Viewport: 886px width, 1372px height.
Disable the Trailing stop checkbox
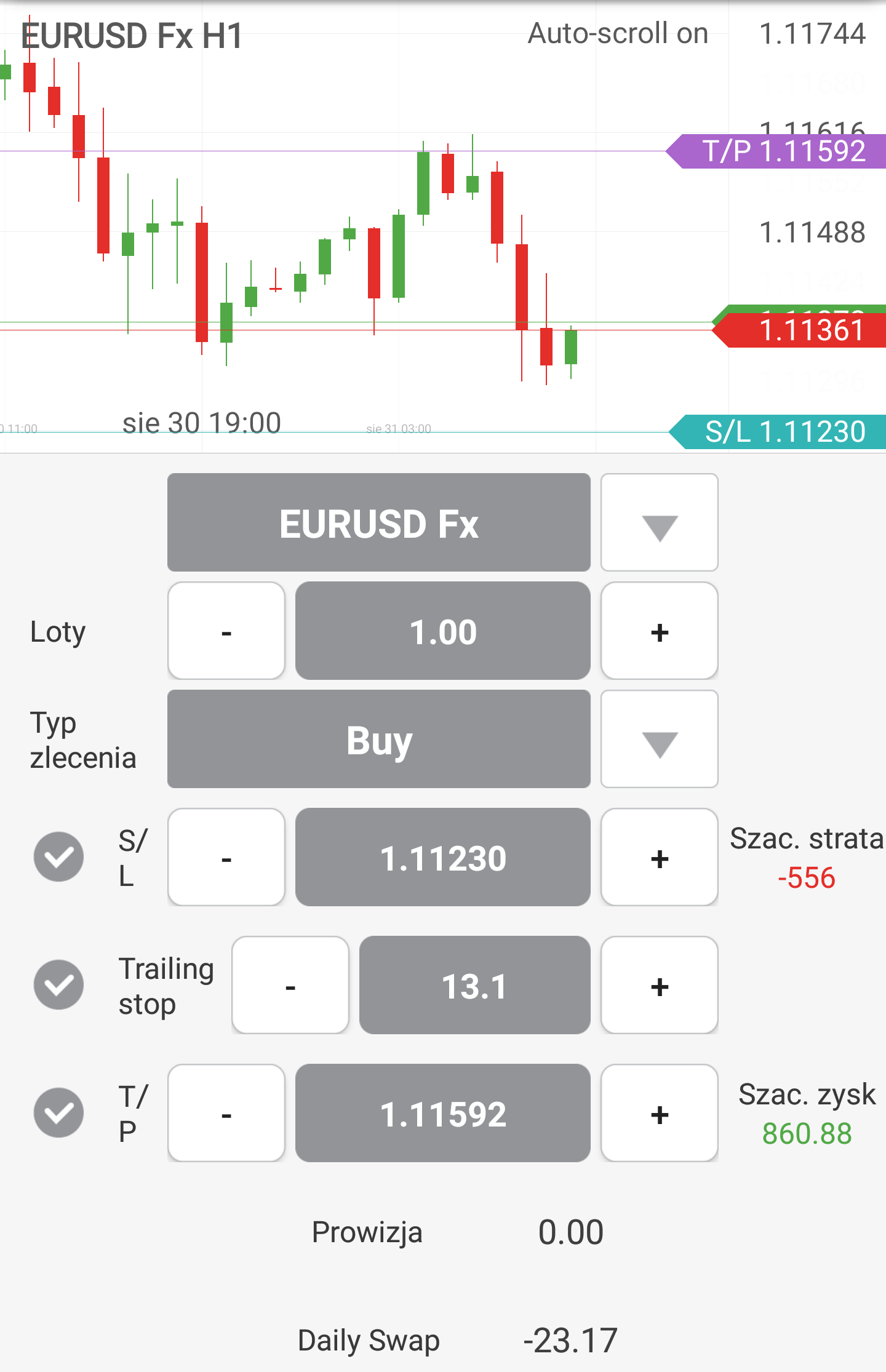pyautogui.click(x=59, y=985)
